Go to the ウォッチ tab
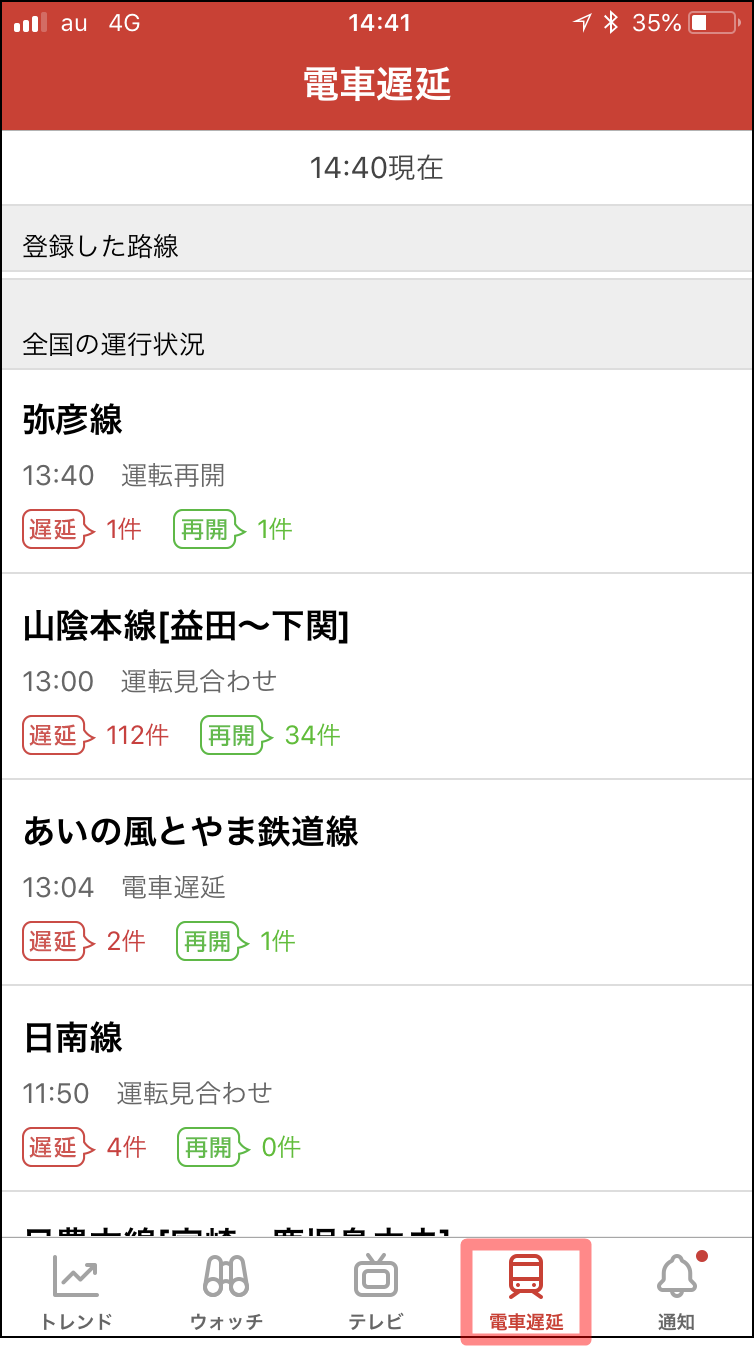The width and height of the screenshot is (754, 1346). [x=226, y=1291]
